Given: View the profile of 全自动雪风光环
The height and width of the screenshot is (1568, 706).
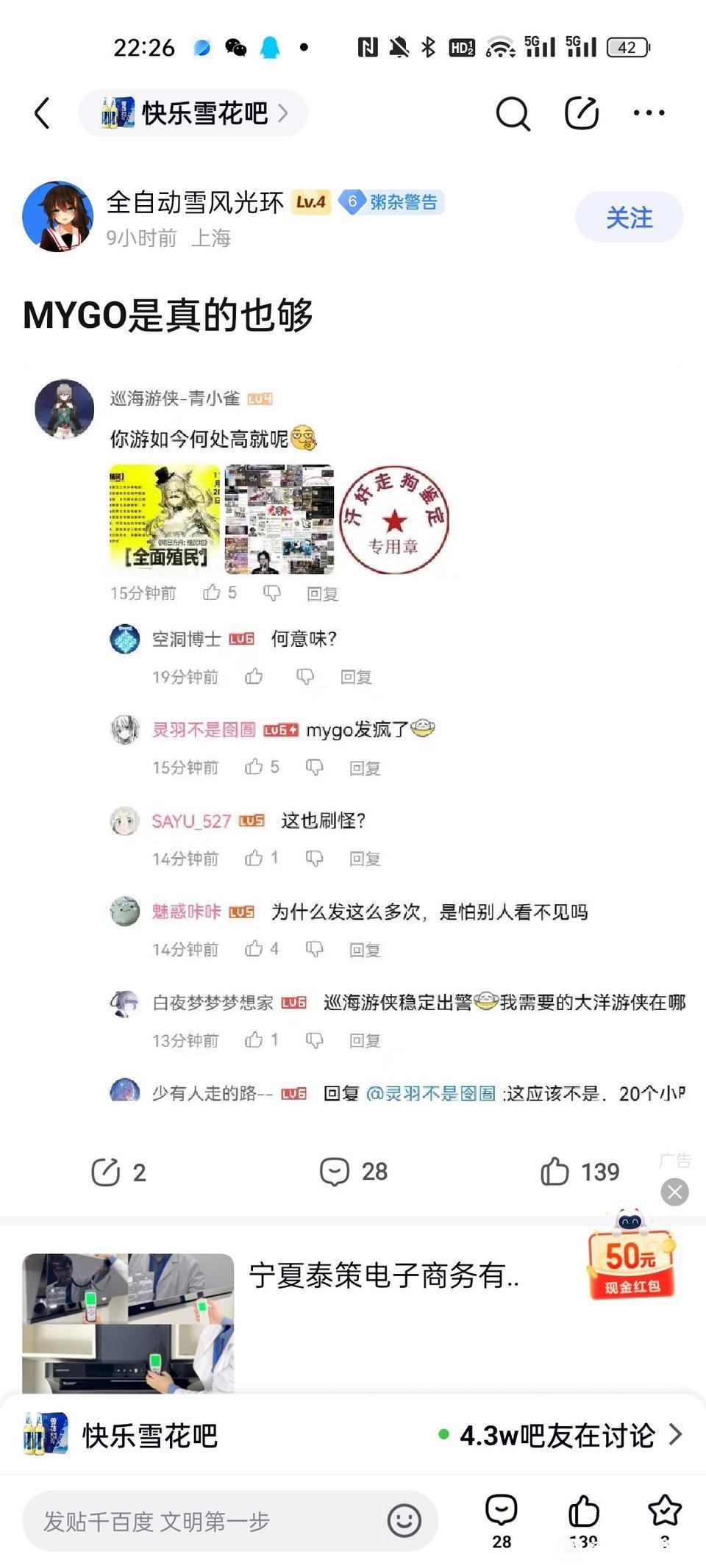Looking at the screenshot, I should click(57, 217).
